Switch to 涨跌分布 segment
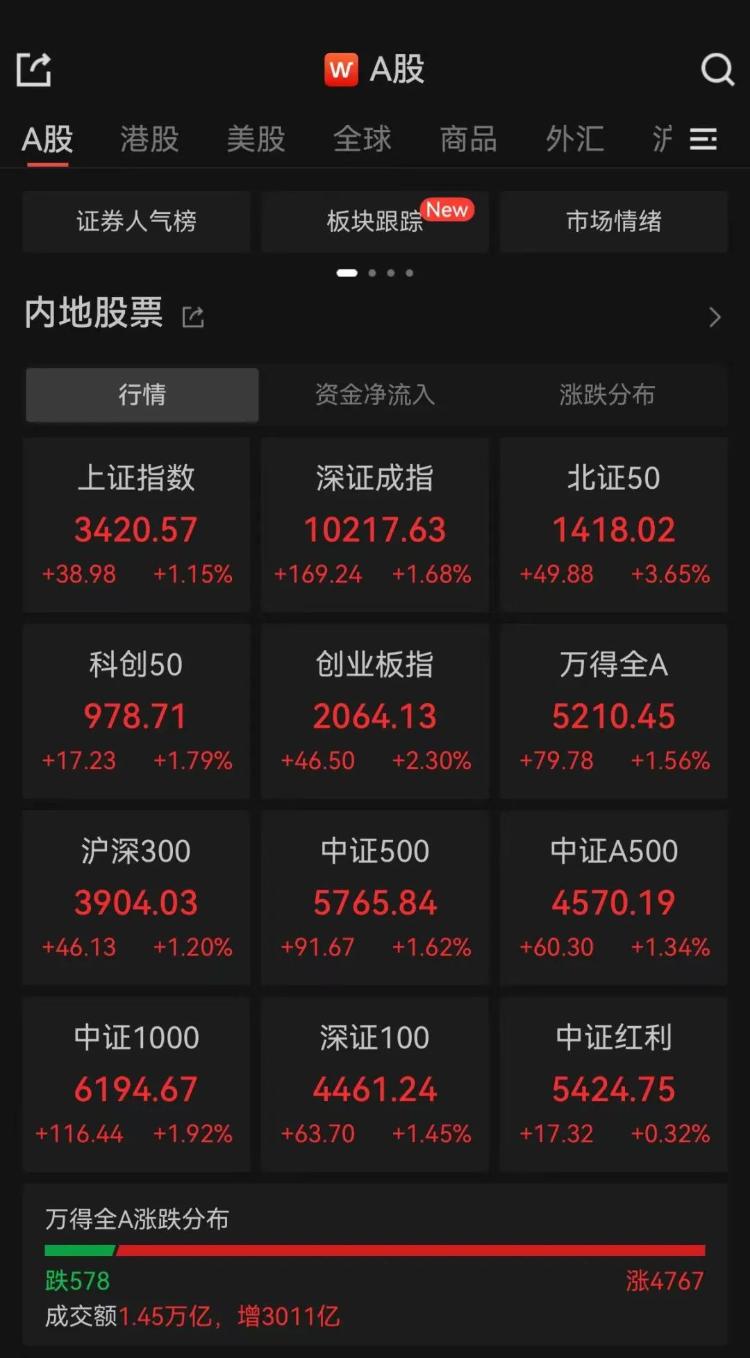 tap(607, 395)
